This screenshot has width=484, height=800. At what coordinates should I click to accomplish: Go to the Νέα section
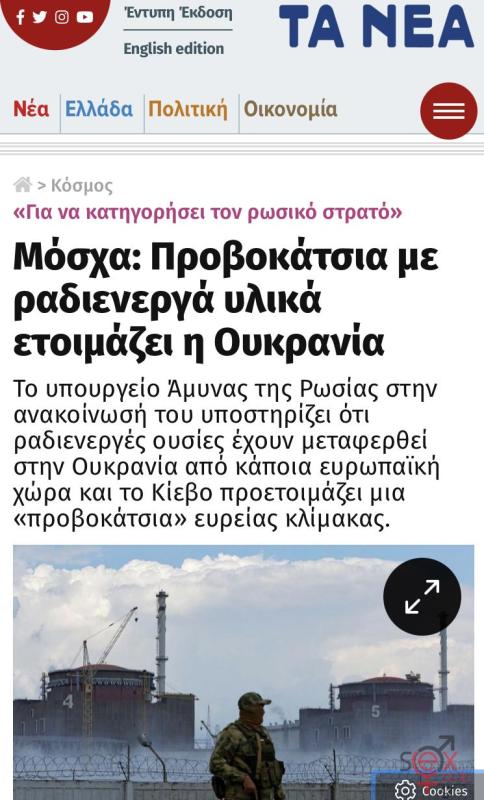click(31, 109)
